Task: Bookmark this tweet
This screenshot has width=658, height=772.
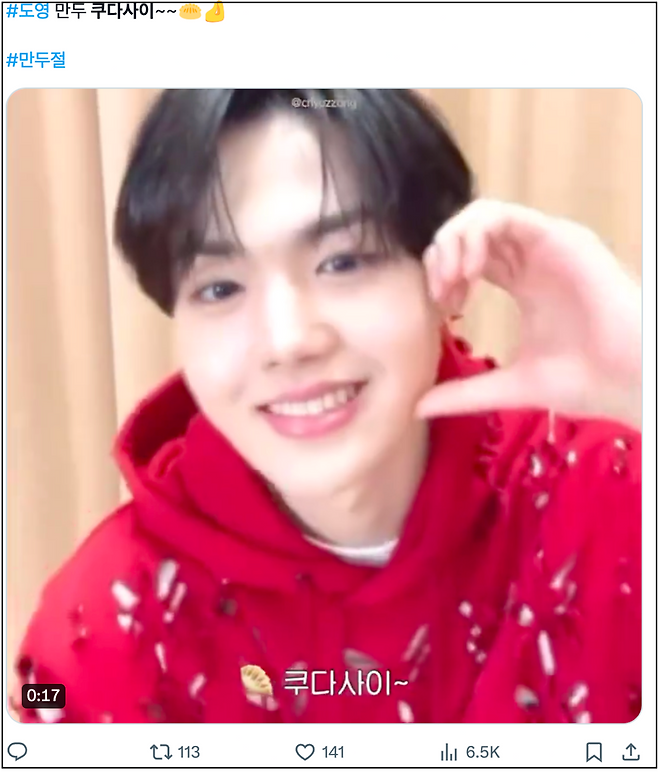Action: (594, 752)
